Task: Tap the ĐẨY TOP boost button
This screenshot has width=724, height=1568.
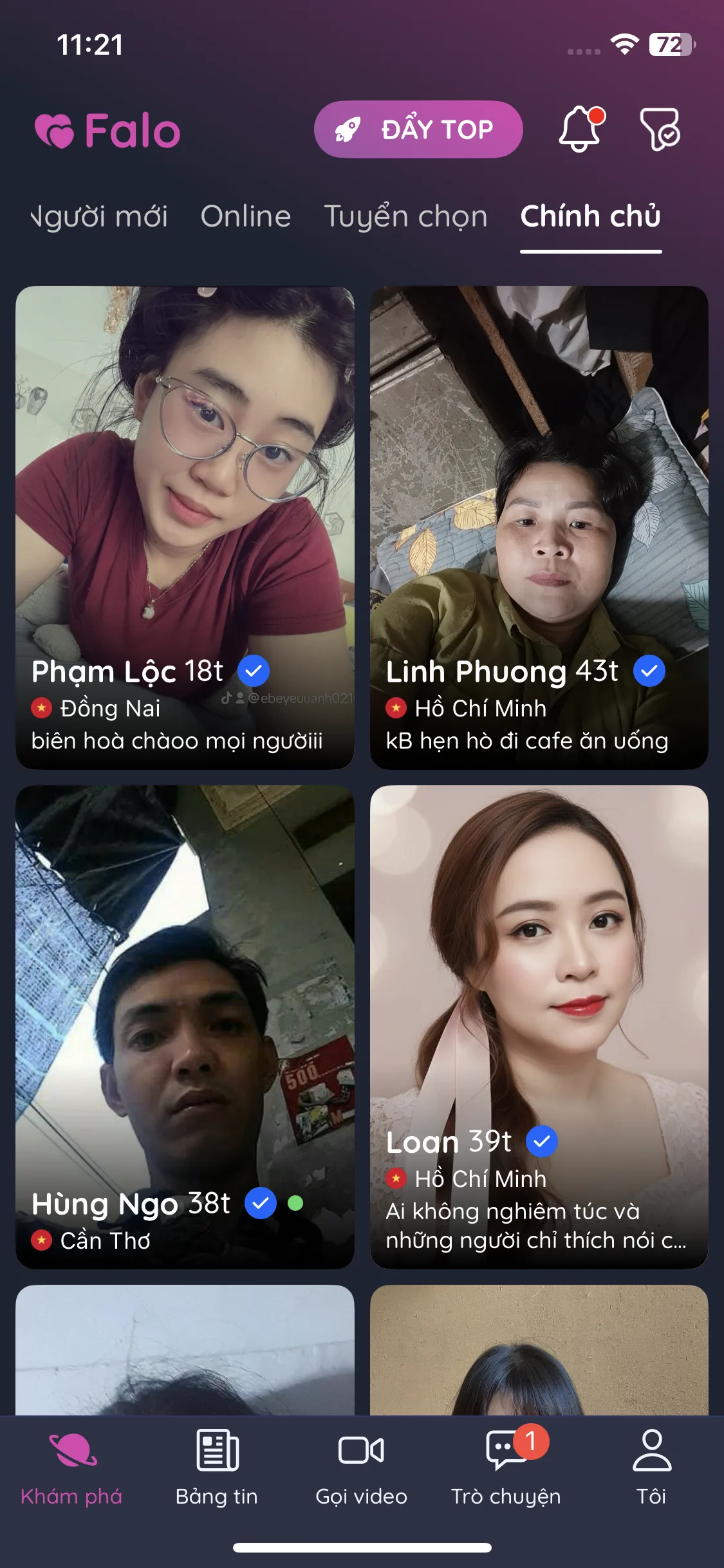Action: (x=418, y=129)
